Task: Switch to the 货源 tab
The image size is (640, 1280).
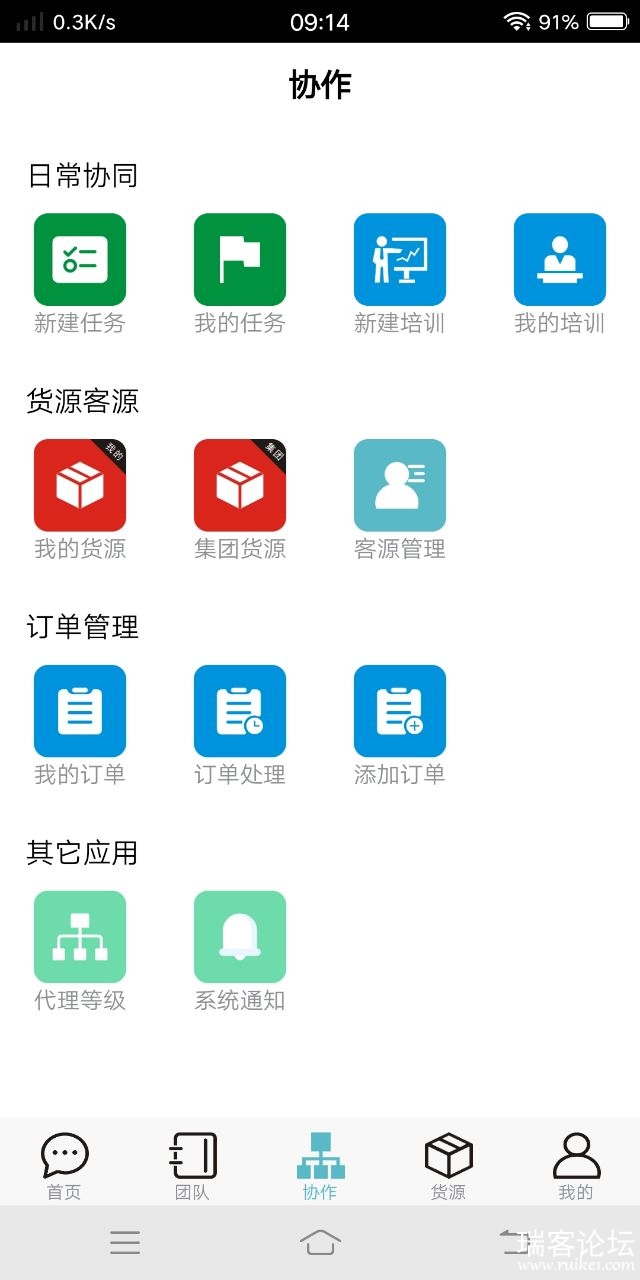Action: click(448, 1166)
